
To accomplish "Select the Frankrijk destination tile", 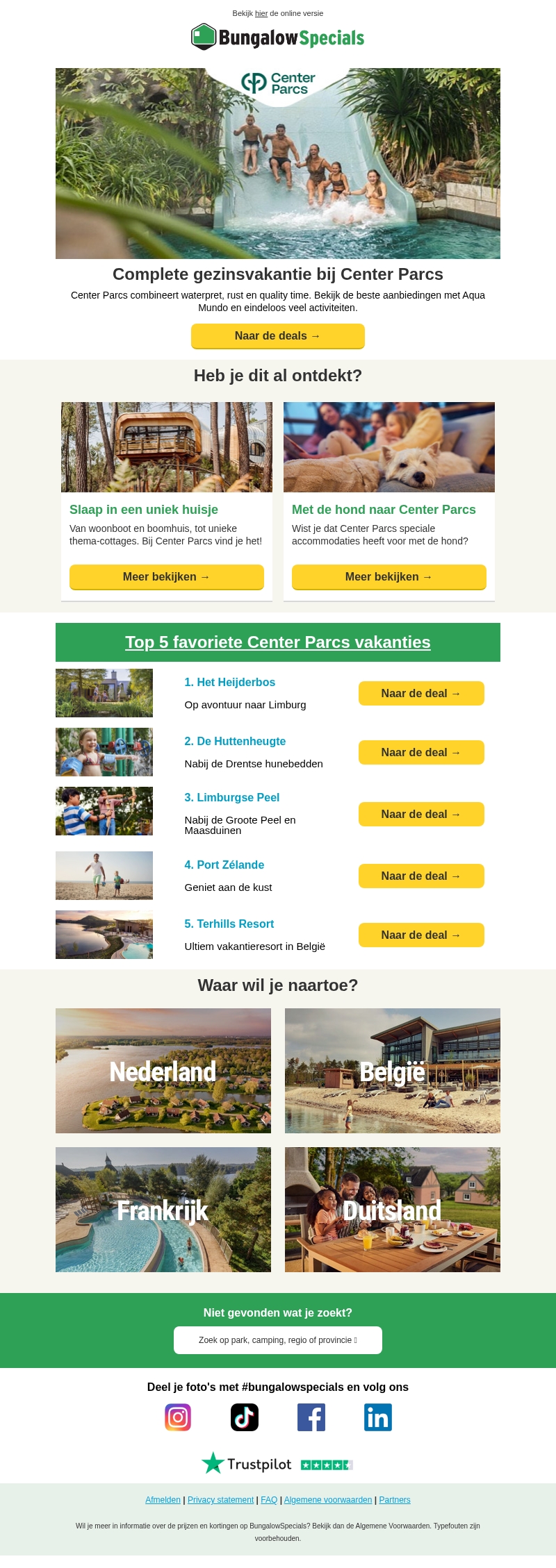I will pos(163,1210).
